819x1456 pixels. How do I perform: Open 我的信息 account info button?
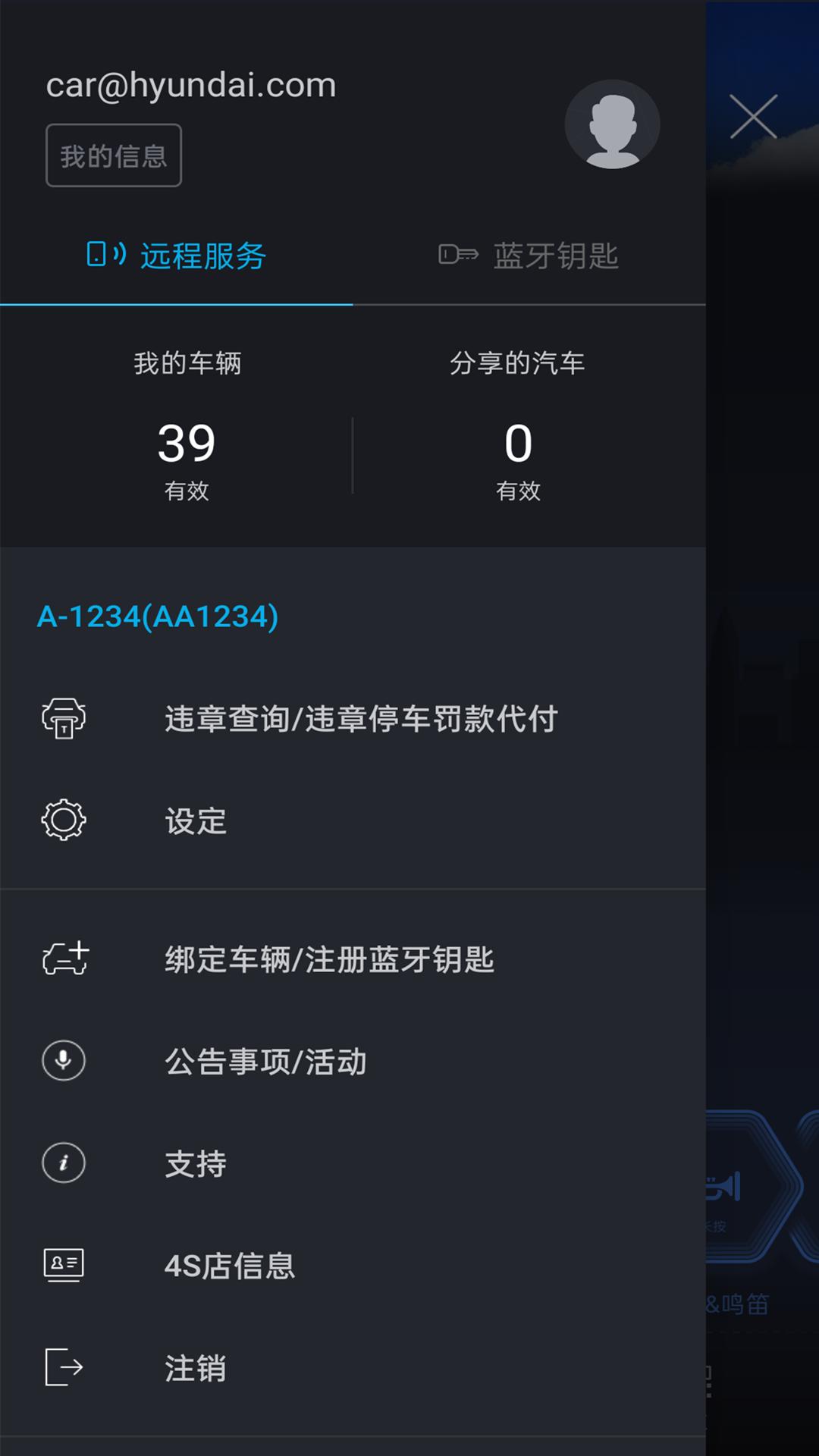[114, 155]
